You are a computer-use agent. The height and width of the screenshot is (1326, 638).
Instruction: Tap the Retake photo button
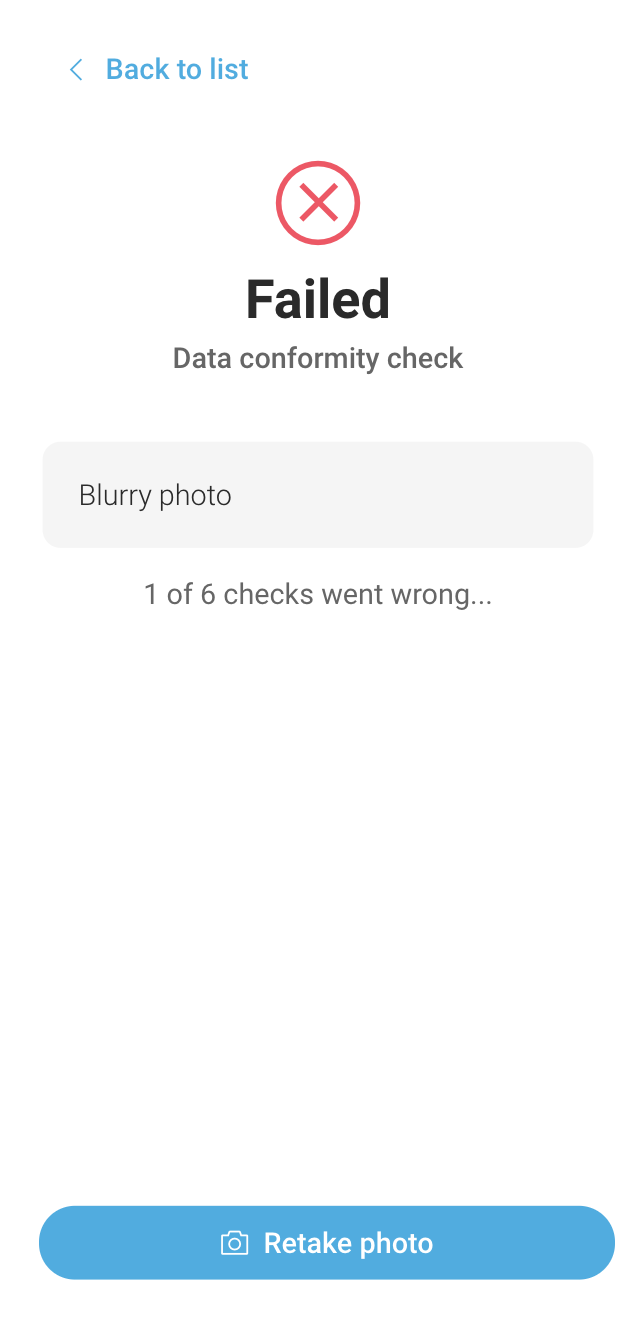(x=327, y=1243)
